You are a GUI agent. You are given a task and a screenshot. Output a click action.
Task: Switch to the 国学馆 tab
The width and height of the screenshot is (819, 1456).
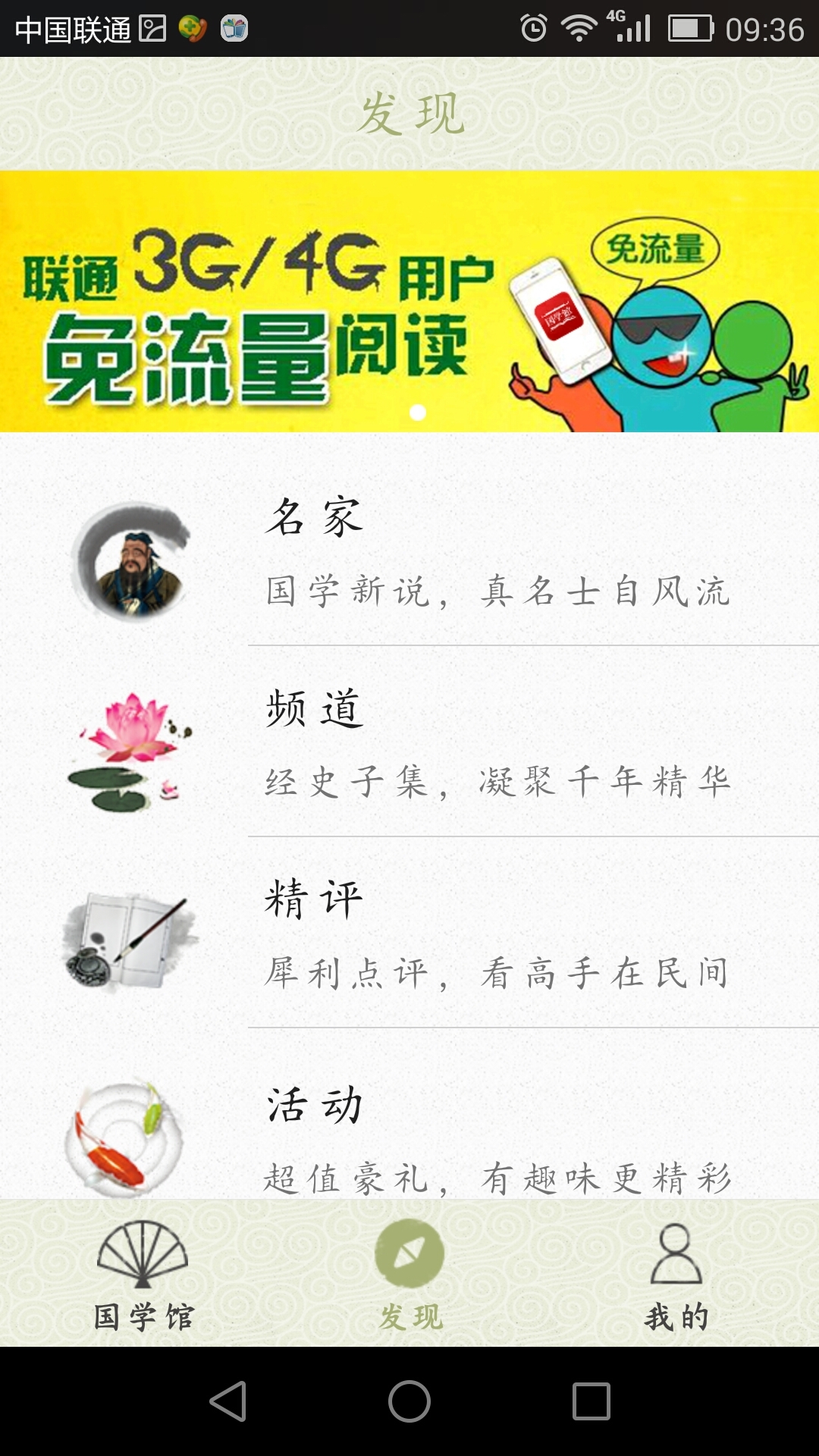(x=143, y=1274)
